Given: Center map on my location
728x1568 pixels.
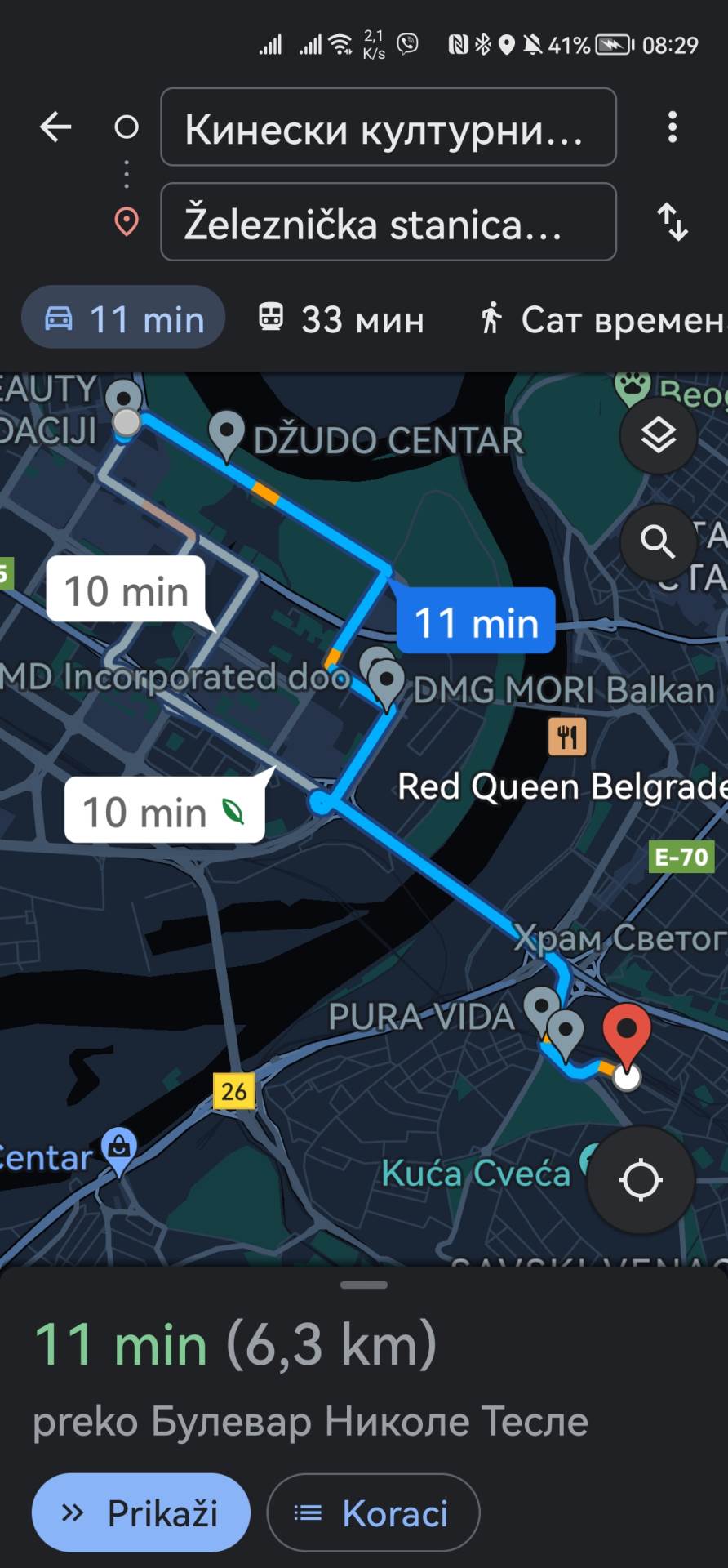Looking at the screenshot, I should 641,1179.
